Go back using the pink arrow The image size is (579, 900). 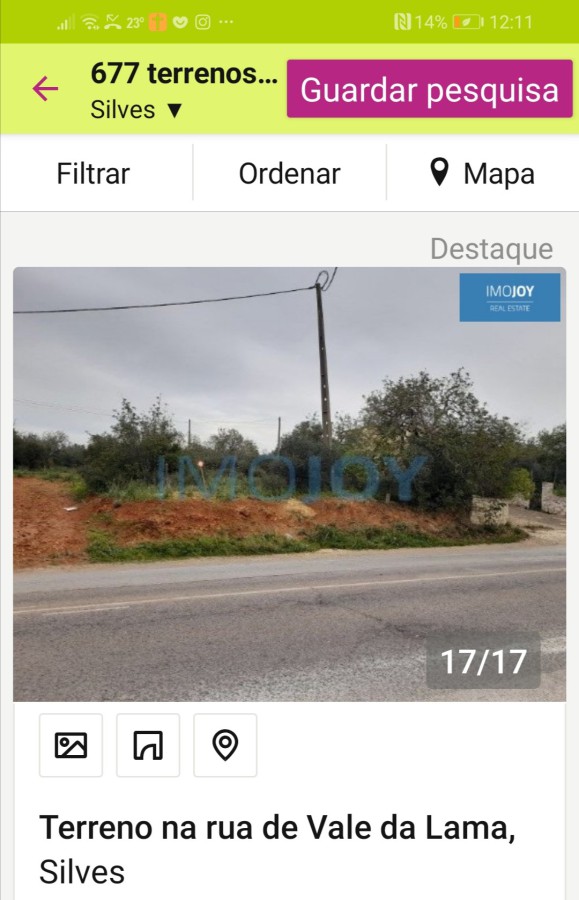pos(45,89)
